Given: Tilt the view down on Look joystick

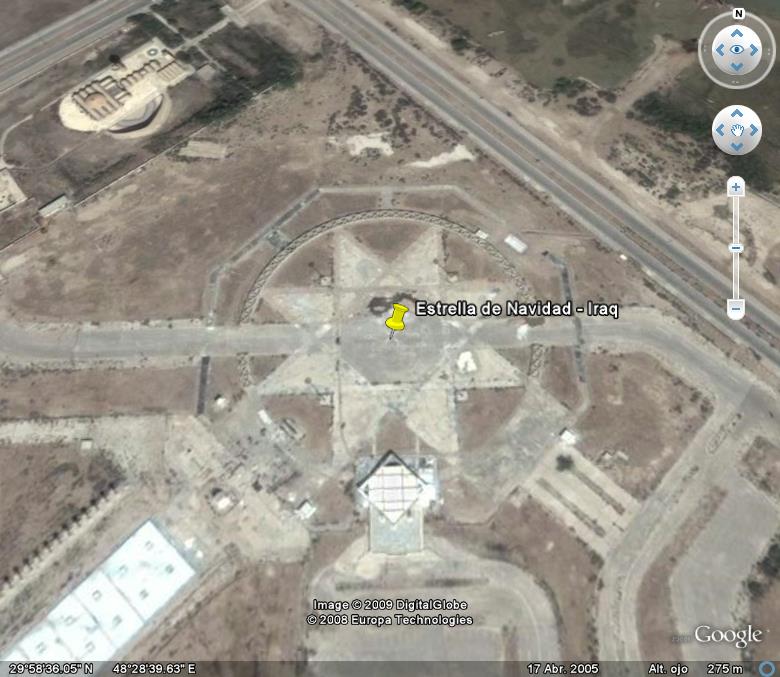Looking at the screenshot, I should [737, 67].
